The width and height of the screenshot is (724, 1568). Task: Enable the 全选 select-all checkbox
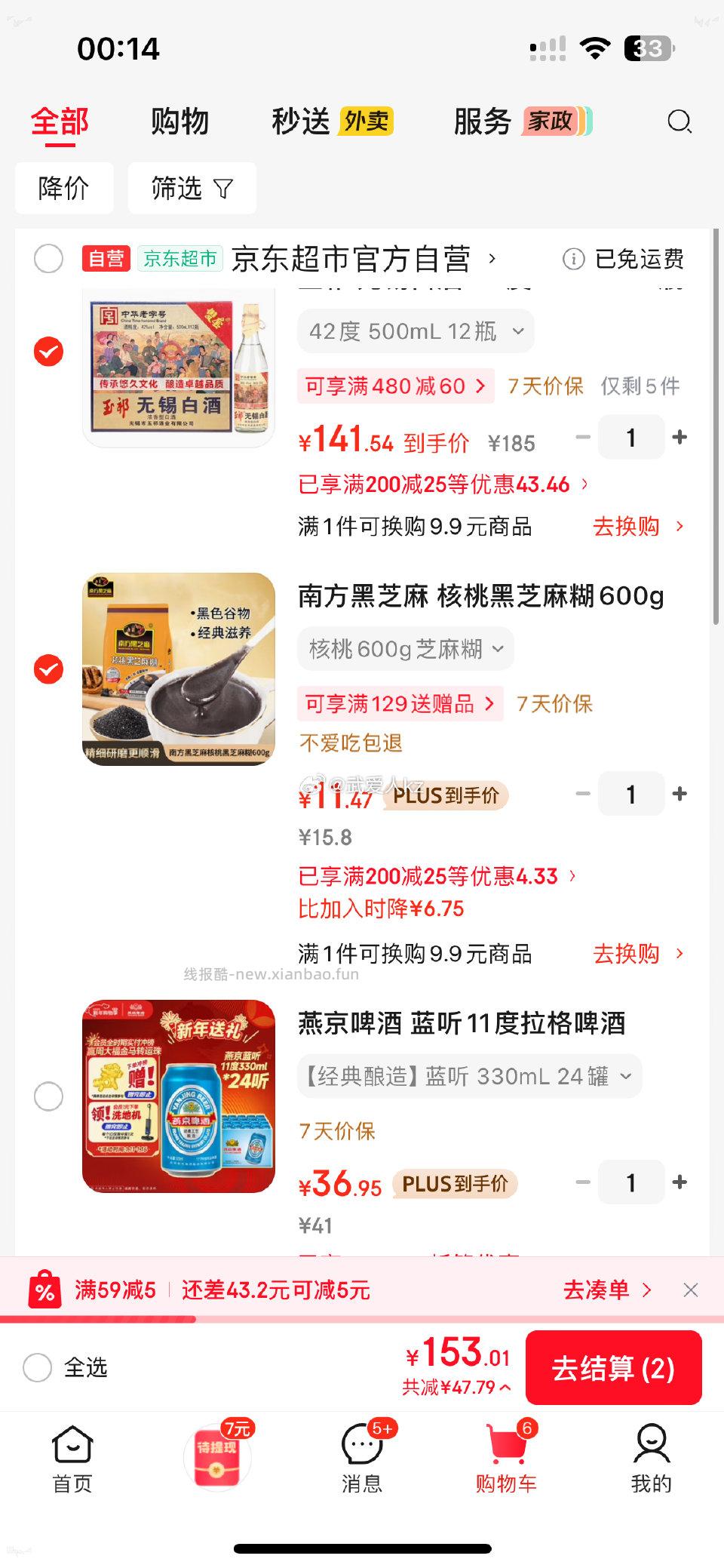point(37,1367)
